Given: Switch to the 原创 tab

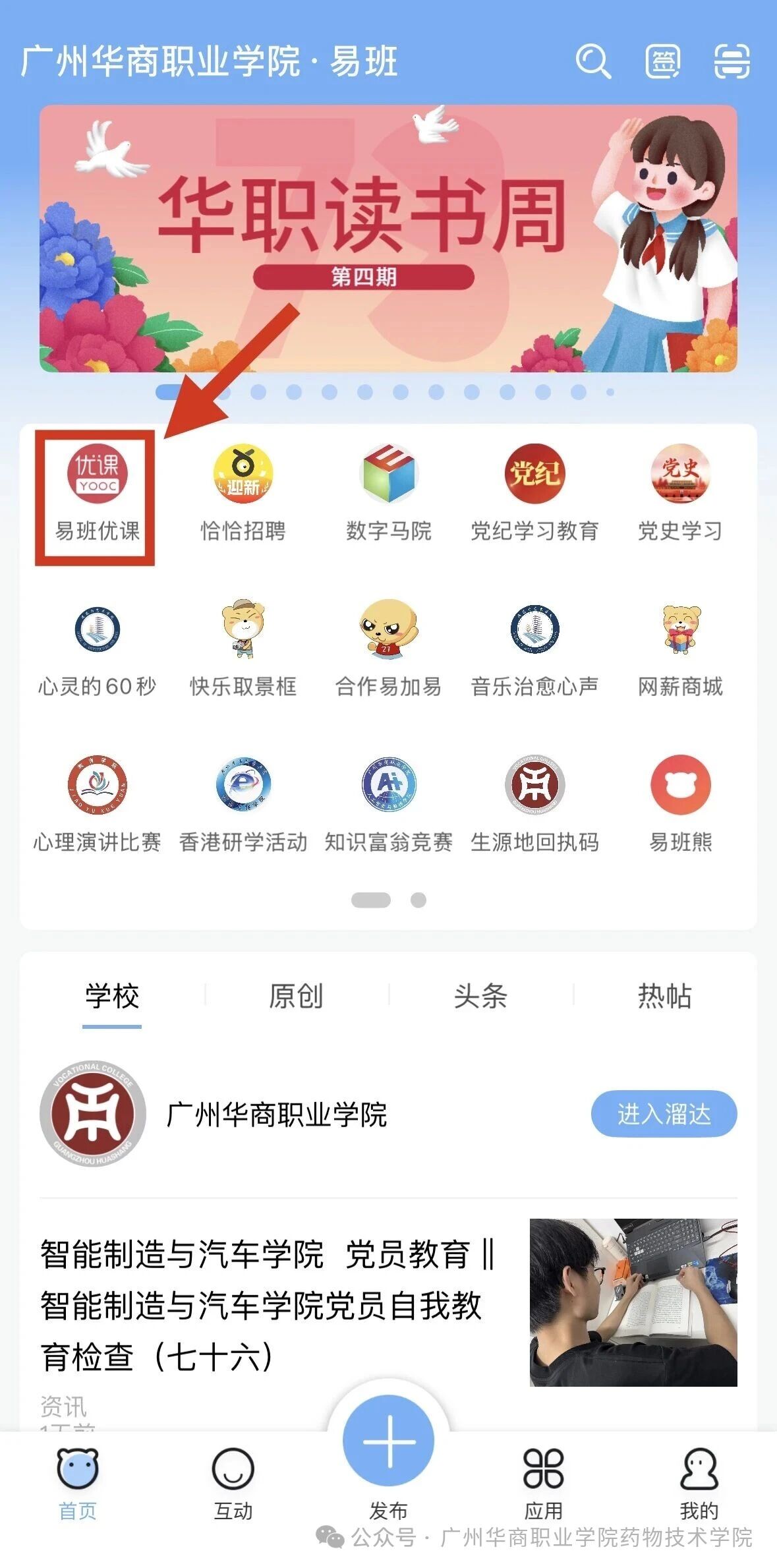Looking at the screenshot, I should (x=296, y=996).
